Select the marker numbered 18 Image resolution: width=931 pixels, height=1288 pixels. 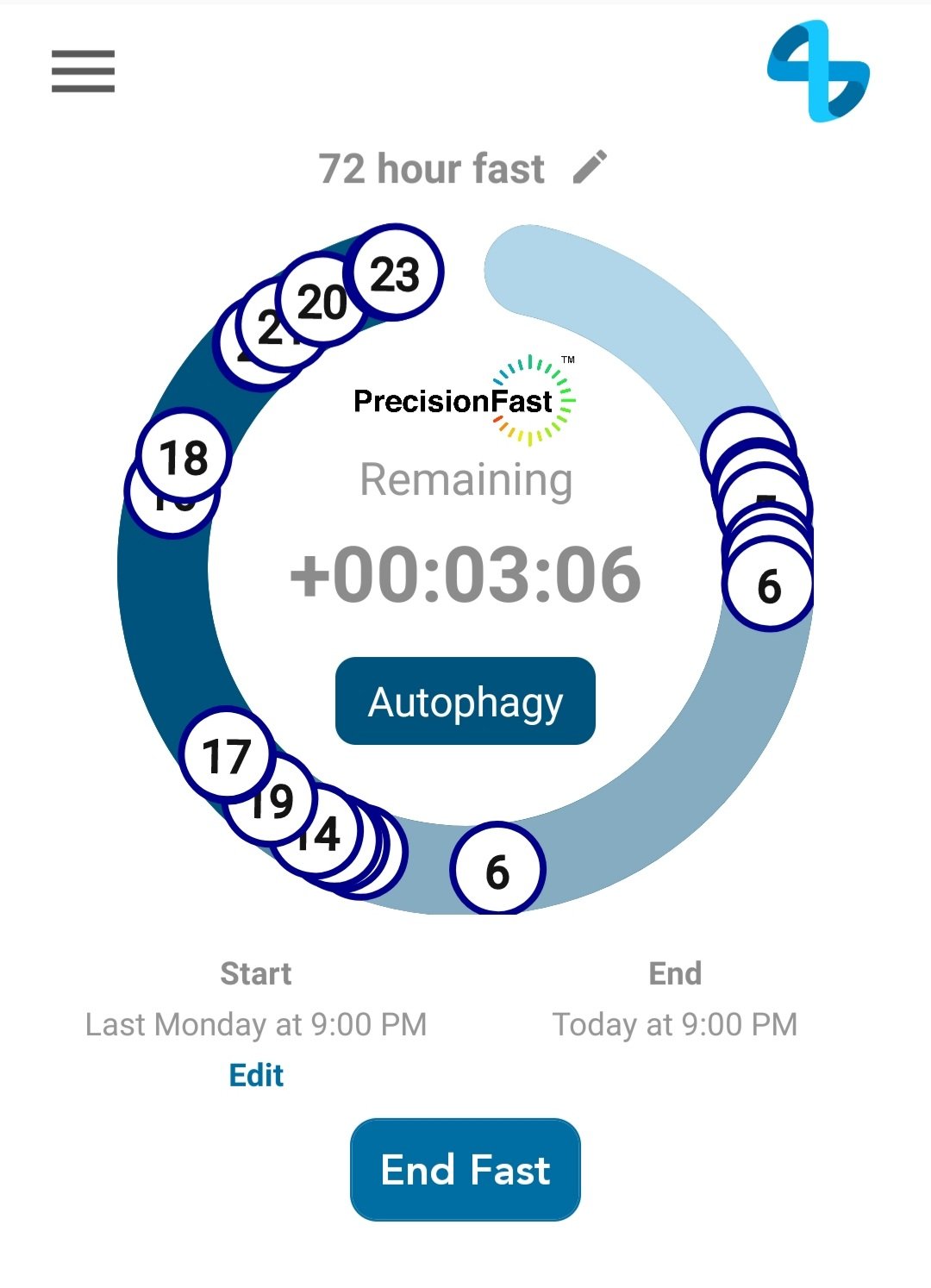(183, 455)
